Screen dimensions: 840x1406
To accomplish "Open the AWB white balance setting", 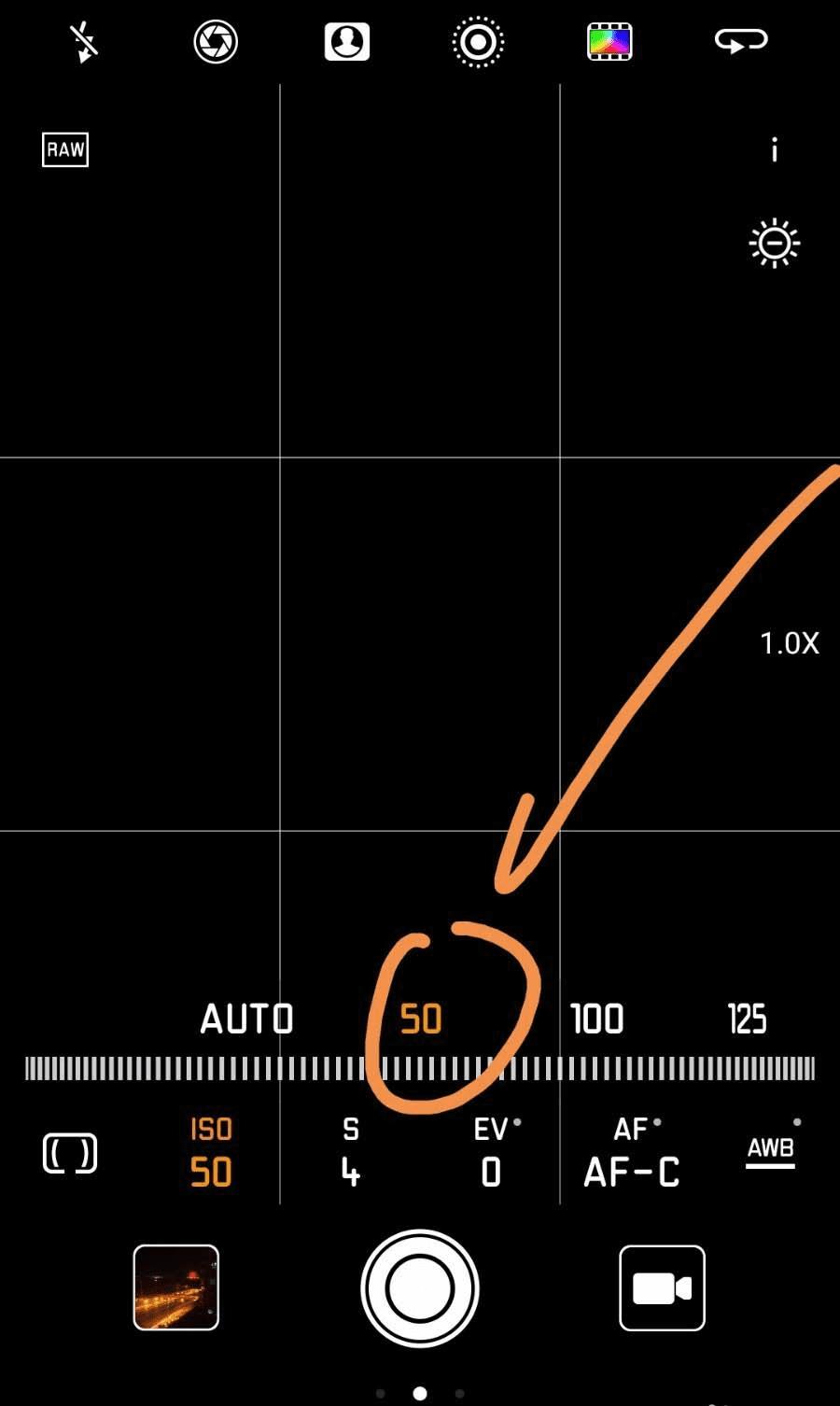I will tap(771, 1150).
